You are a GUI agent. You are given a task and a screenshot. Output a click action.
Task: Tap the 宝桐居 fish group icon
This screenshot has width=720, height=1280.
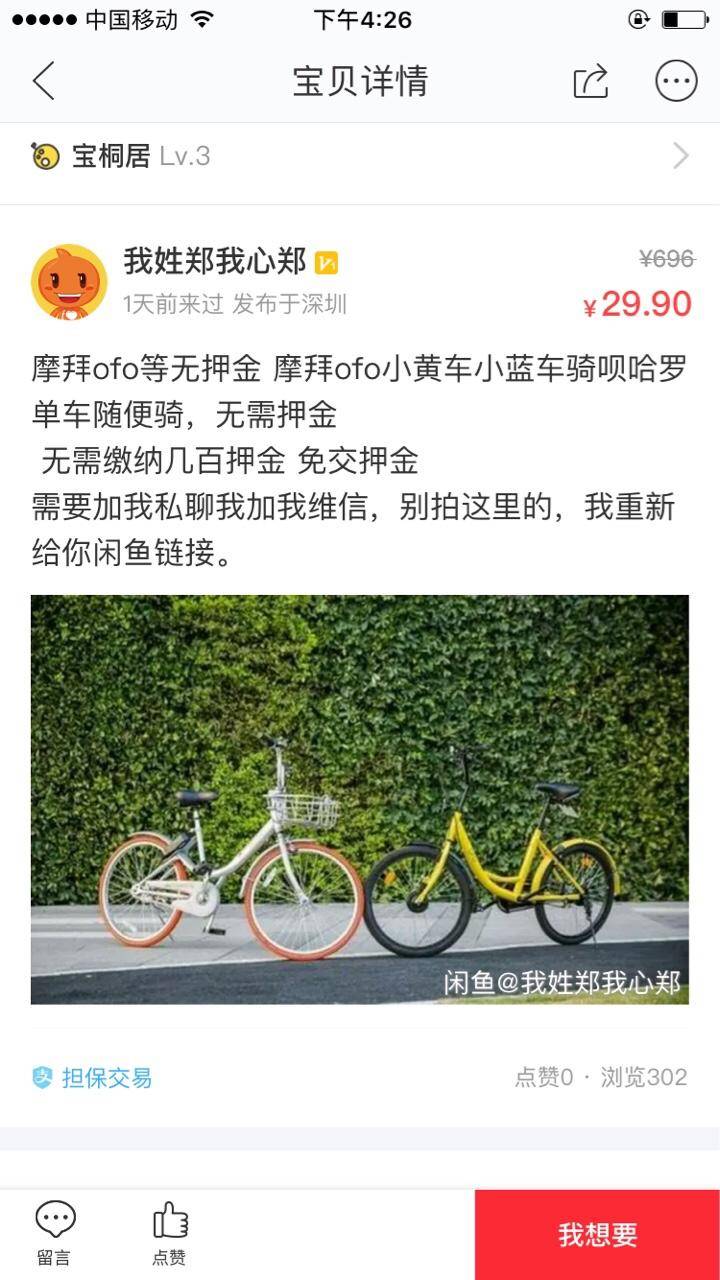pyautogui.click(x=44, y=156)
